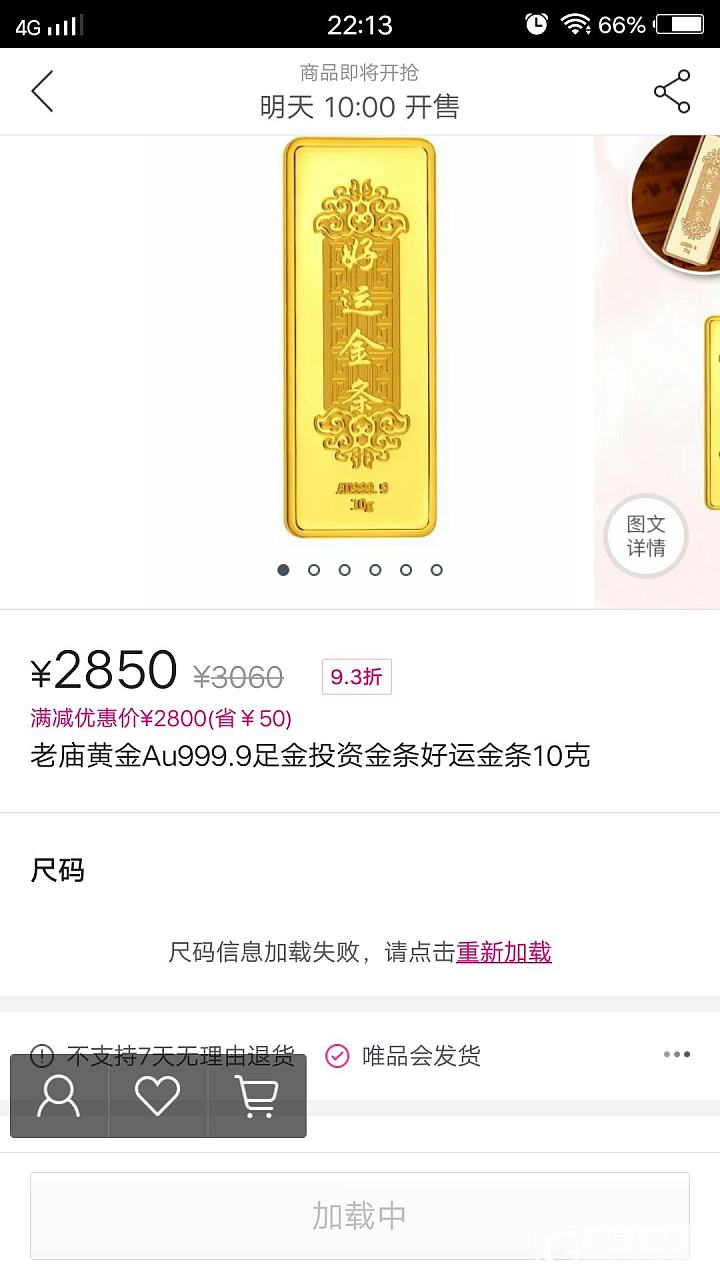Tap the 9.3折 discount tag
The height and width of the screenshot is (1280, 720).
(356, 677)
